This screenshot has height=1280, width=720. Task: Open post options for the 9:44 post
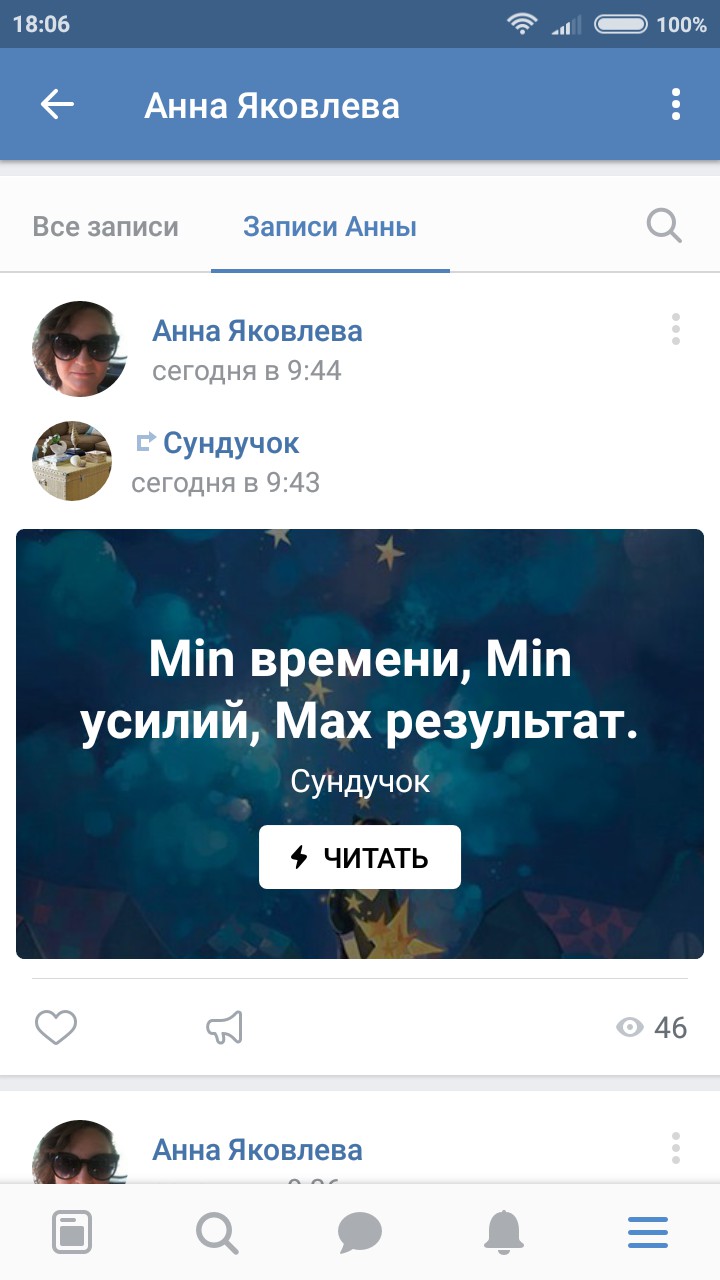676,329
